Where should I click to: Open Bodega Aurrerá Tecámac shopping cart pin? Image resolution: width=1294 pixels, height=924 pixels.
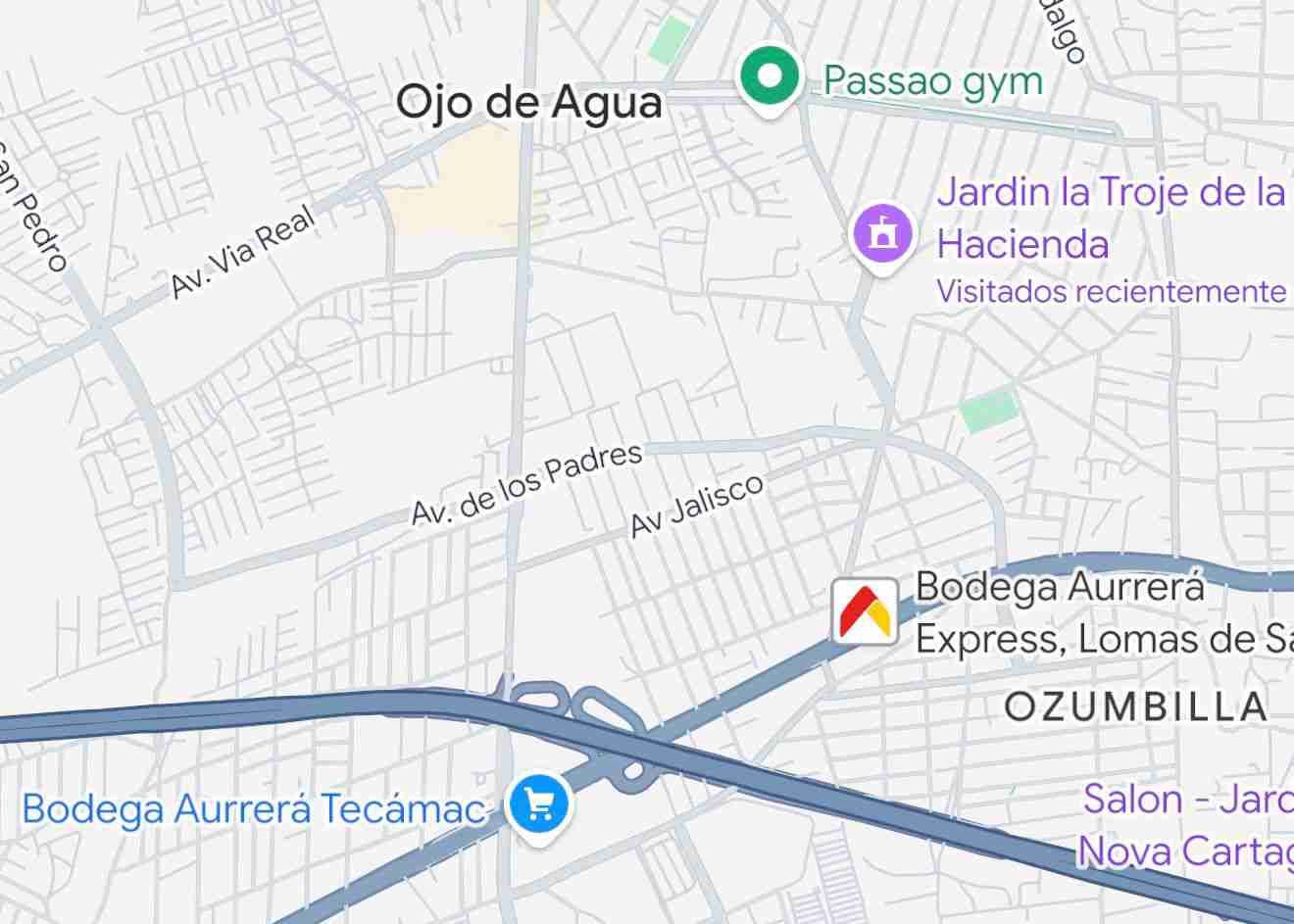tap(538, 804)
